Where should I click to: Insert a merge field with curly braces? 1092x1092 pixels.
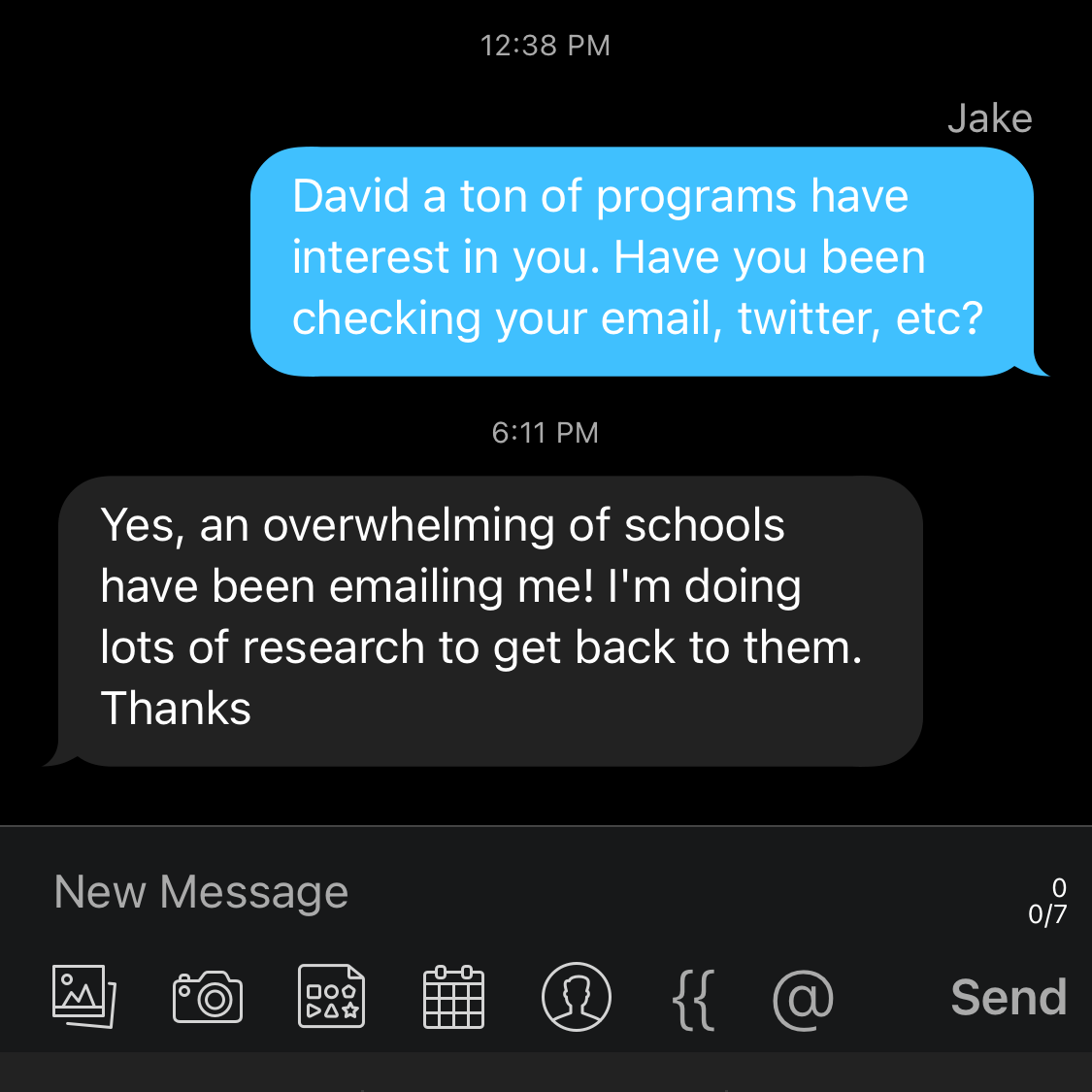coord(693,999)
